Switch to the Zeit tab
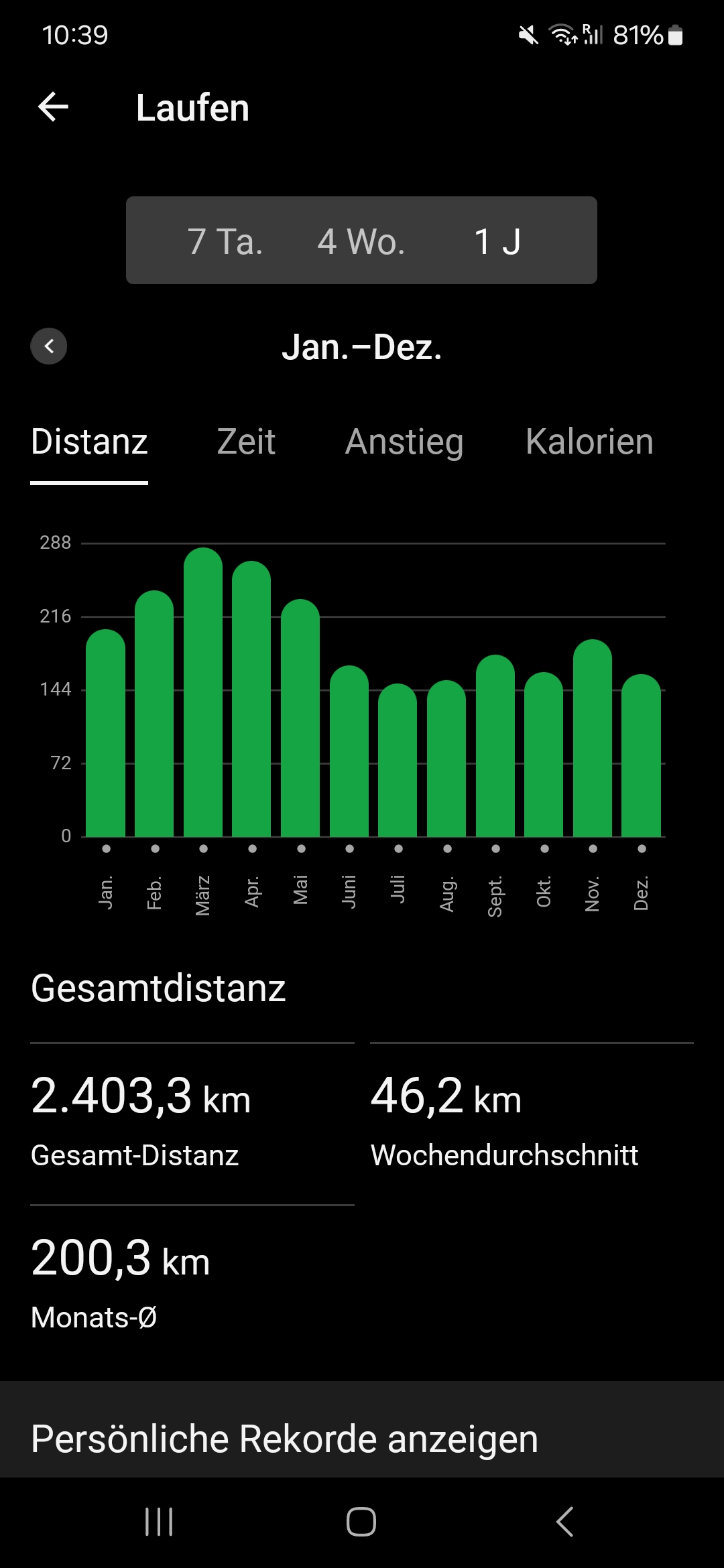 click(x=246, y=442)
